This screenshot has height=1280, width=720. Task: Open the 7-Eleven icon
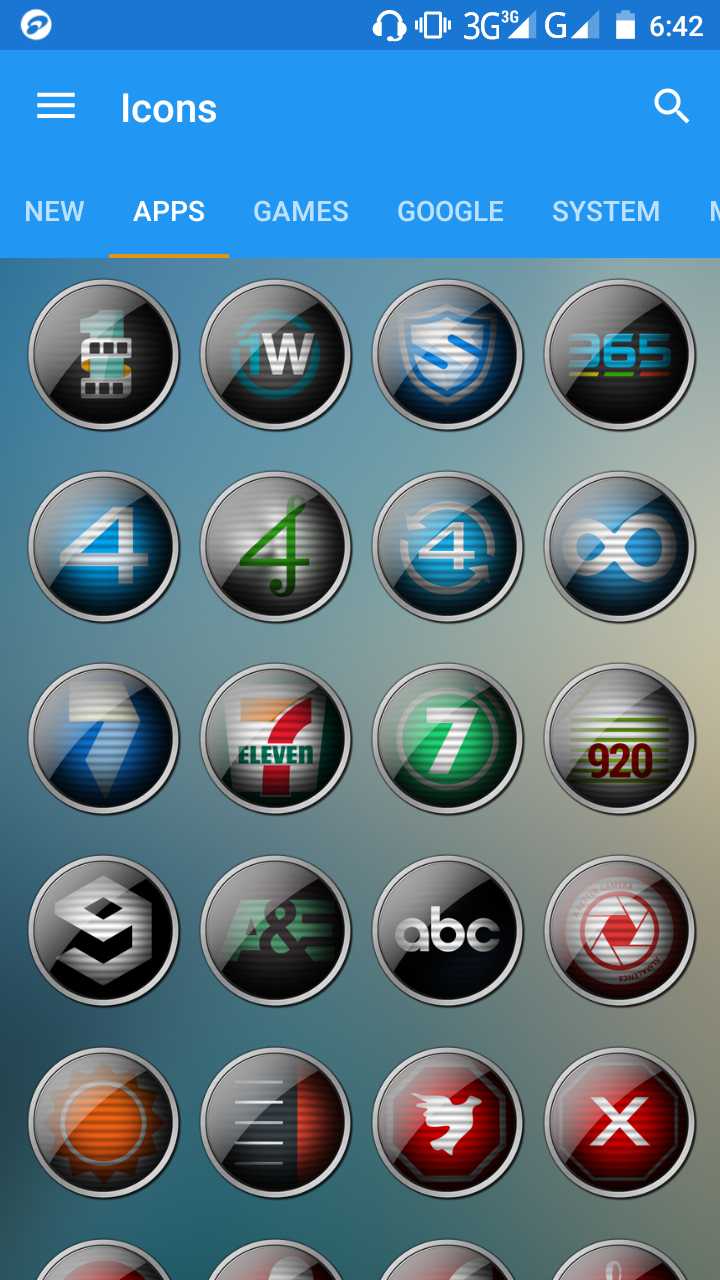coord(276,738)
